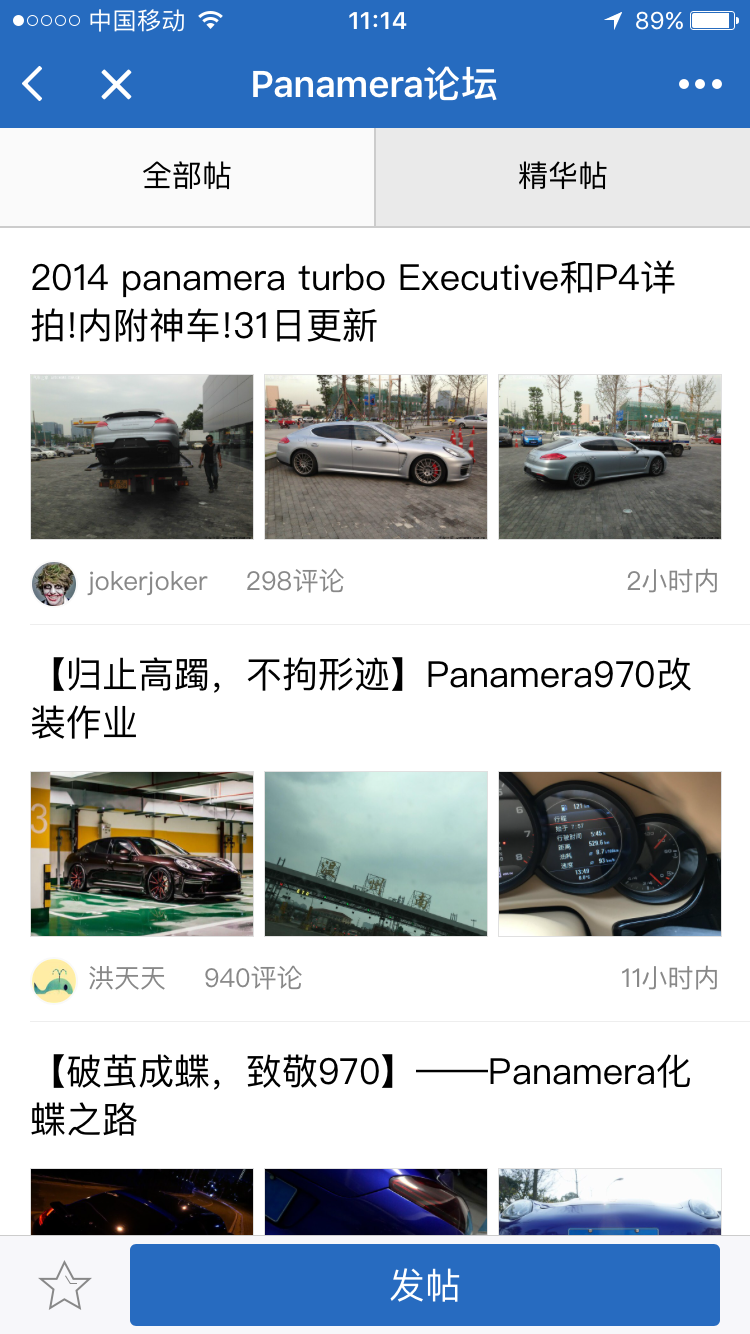Open the 破茧成蝶 致敬970 post
This screenshot has height=1334, width=750.
coord(360,1096)
